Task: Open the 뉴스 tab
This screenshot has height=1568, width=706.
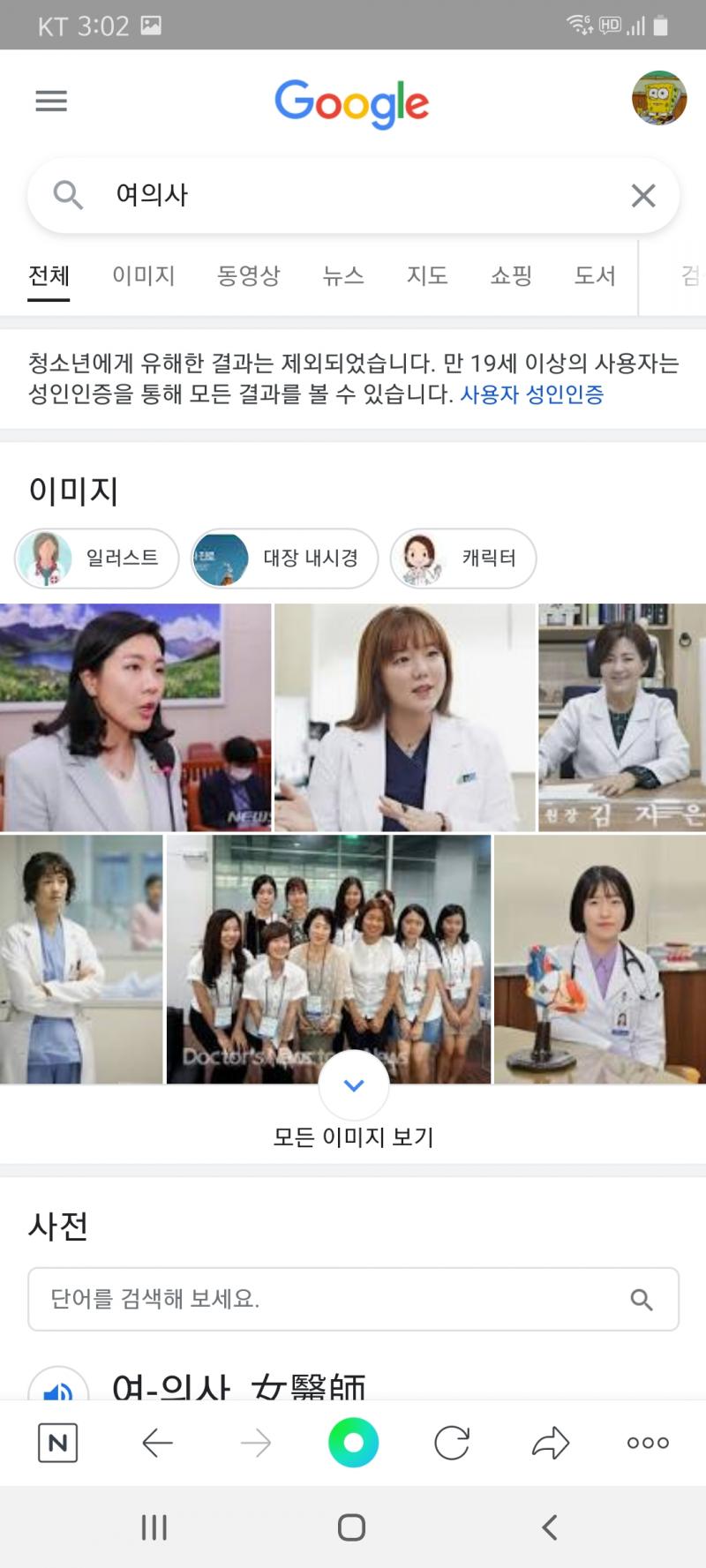Action: [343, 275]
